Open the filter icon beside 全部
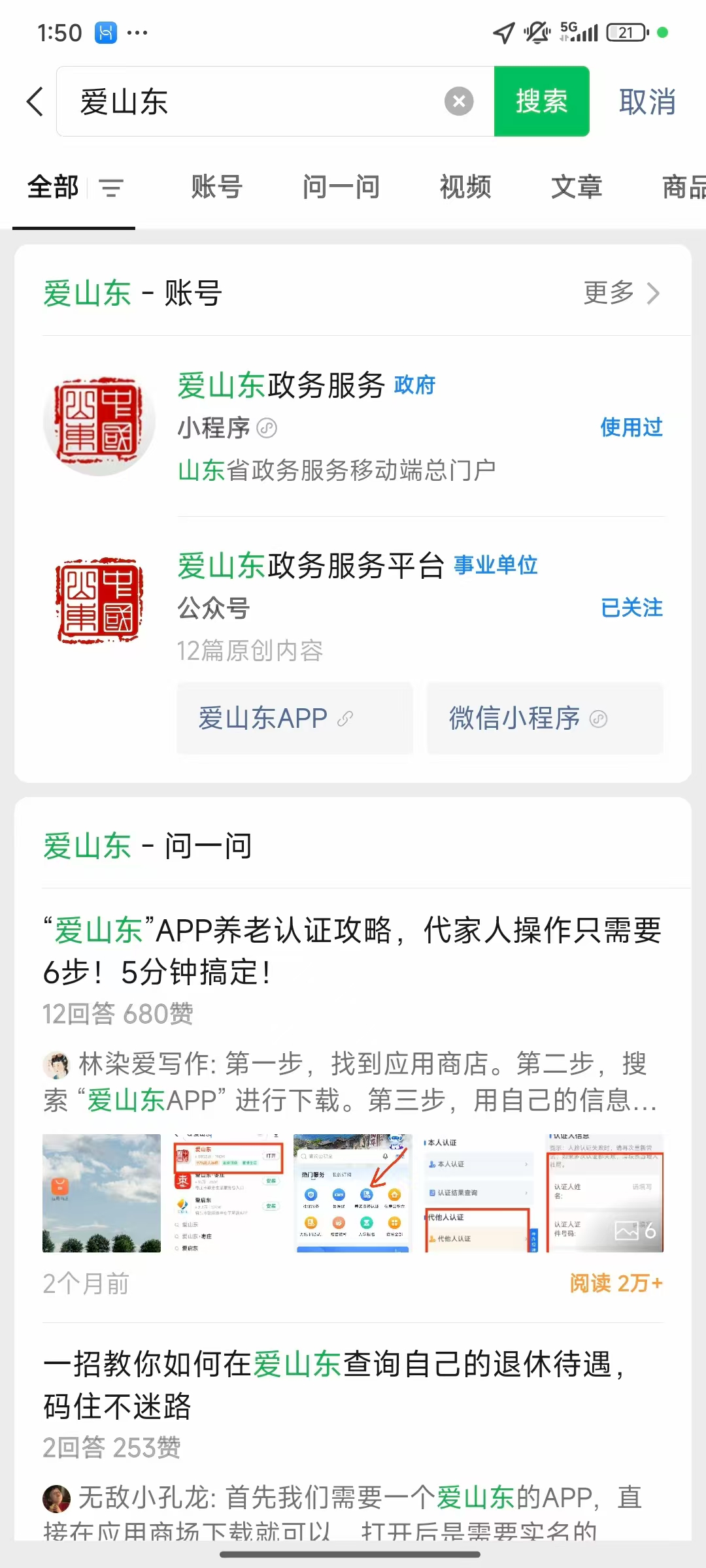706x1568 pixels. pyautogui.click(x=111, y=188)
